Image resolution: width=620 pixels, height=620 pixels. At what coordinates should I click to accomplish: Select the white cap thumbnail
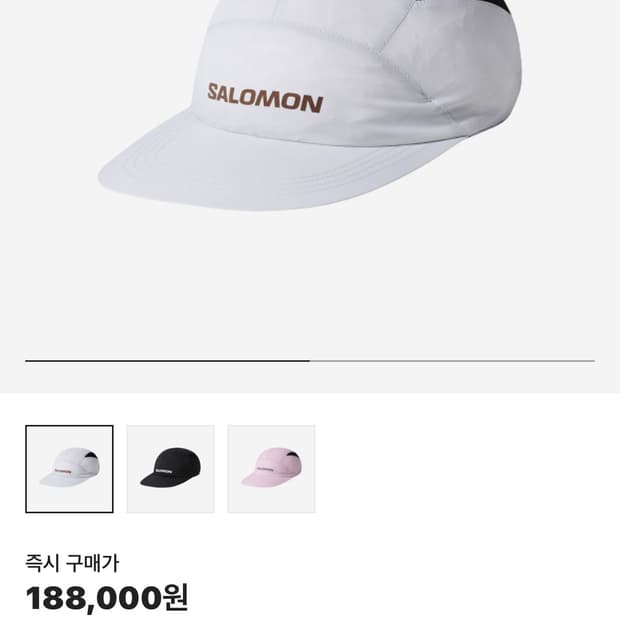click(69, 469)
